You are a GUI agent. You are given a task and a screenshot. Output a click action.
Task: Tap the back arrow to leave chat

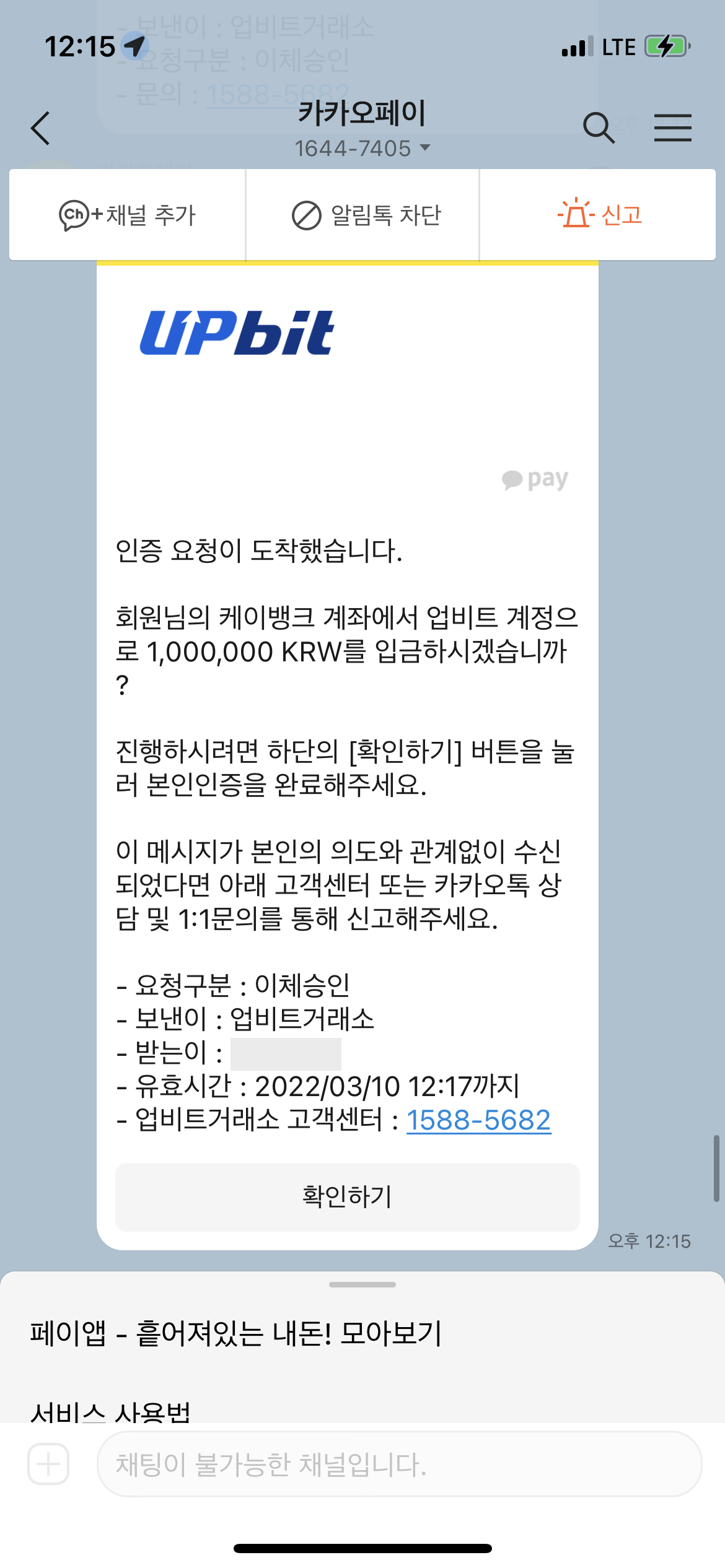[x=38, y=127]
